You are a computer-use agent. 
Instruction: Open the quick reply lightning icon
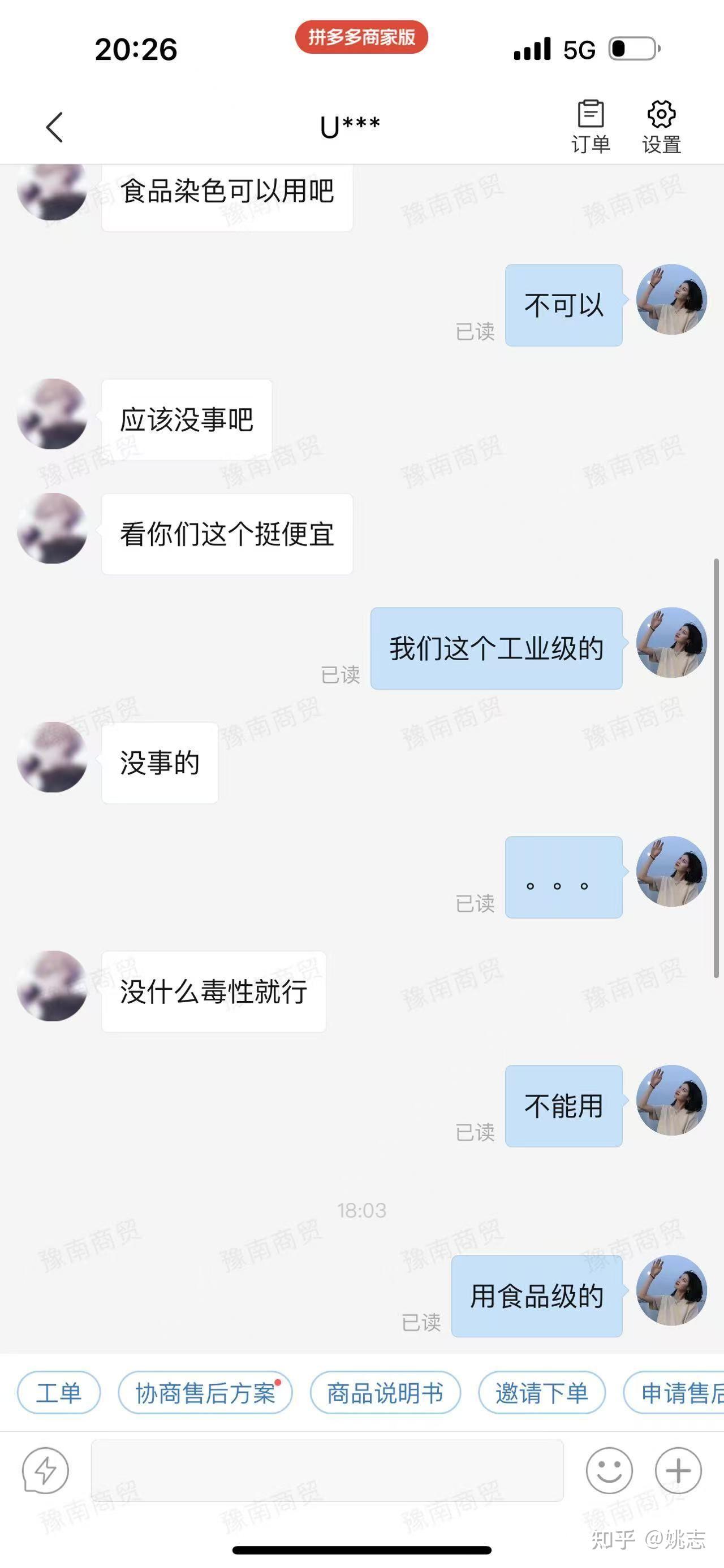(x=45, y=1471)
